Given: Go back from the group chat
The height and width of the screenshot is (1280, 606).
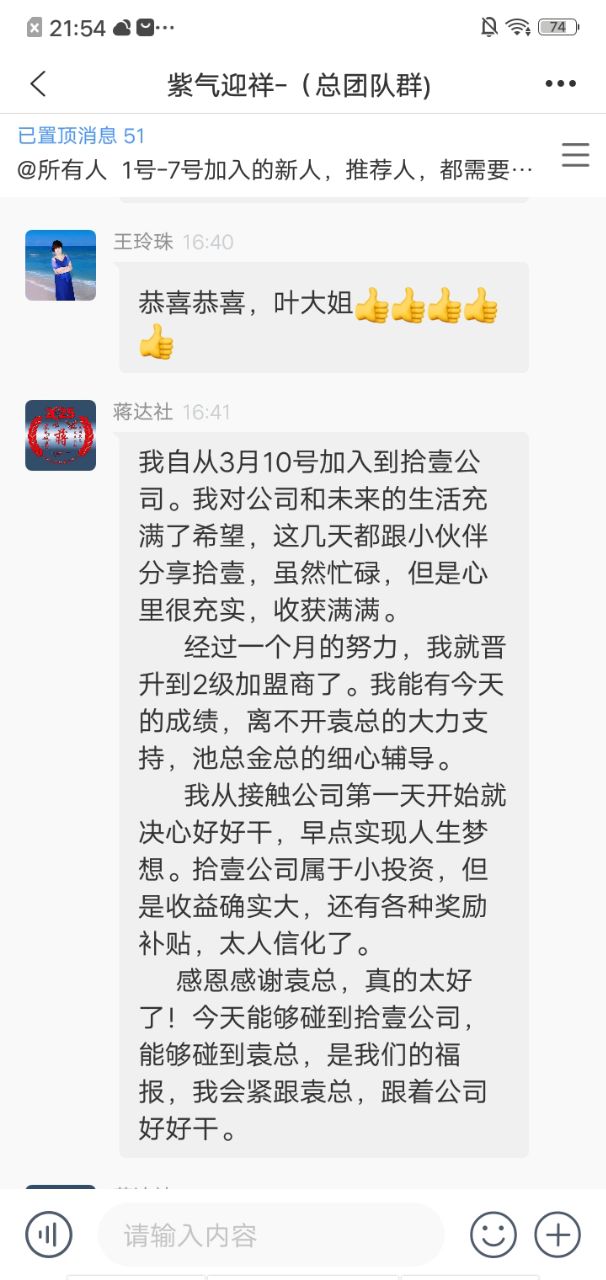Looking at the screenshot, I should point(38,84).
